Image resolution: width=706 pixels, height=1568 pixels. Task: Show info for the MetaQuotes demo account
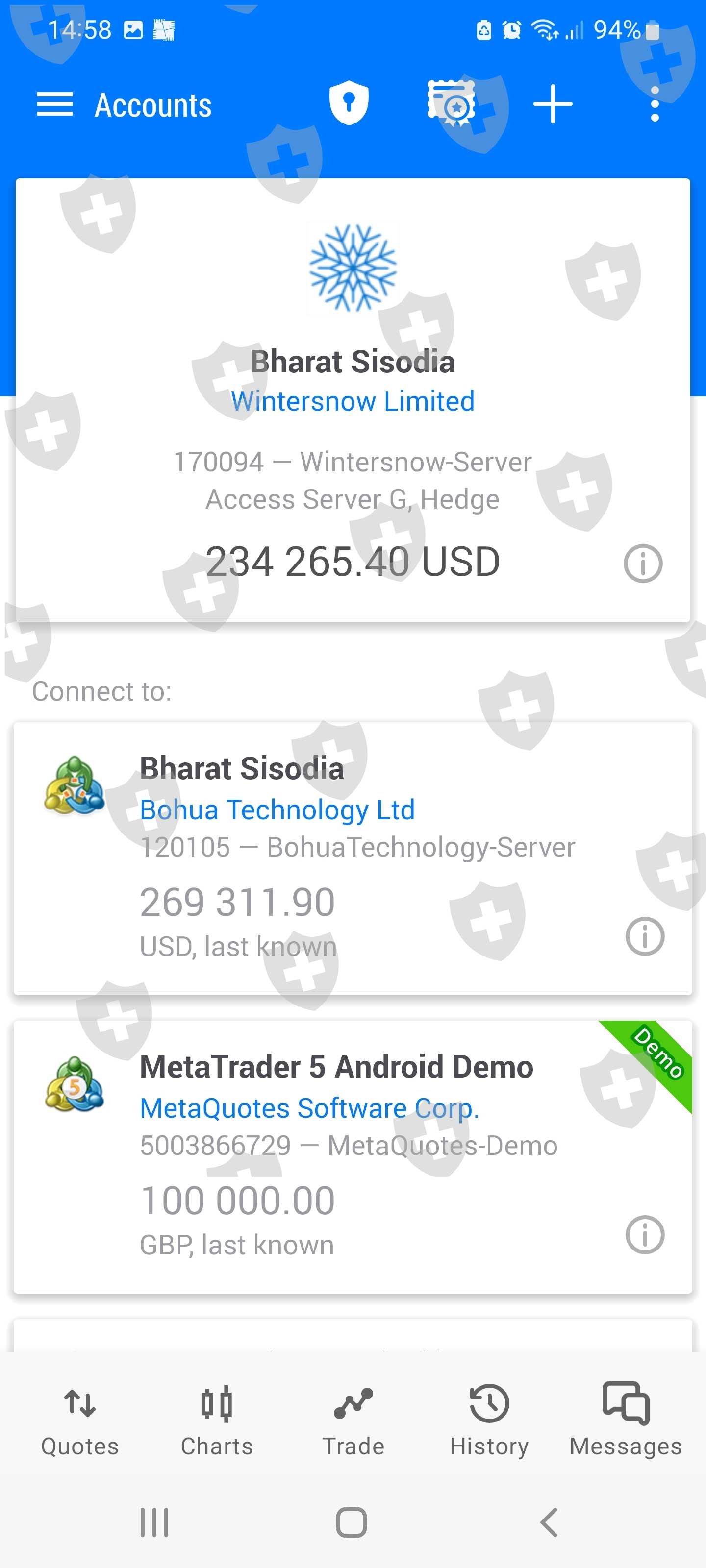pos(645,1234)
